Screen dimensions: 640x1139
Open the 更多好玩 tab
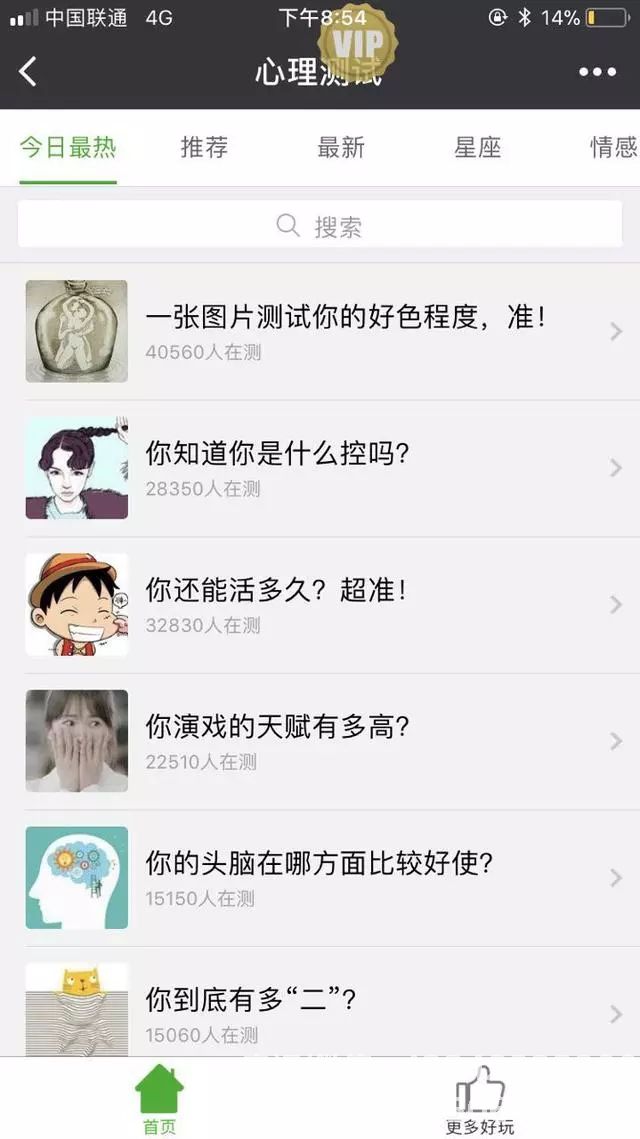(480, 1099)
